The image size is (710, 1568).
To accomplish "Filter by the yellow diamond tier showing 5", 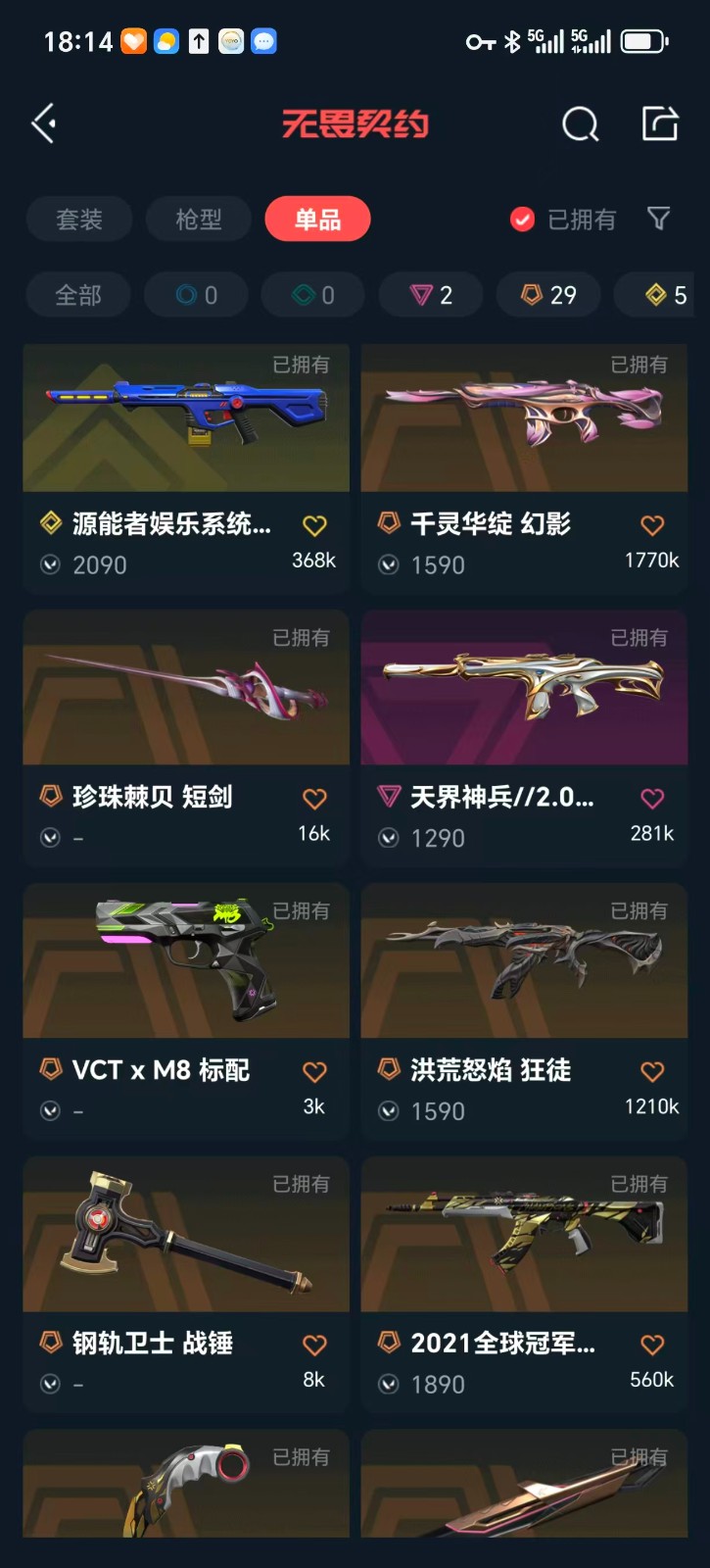I will tap(664, 295).
